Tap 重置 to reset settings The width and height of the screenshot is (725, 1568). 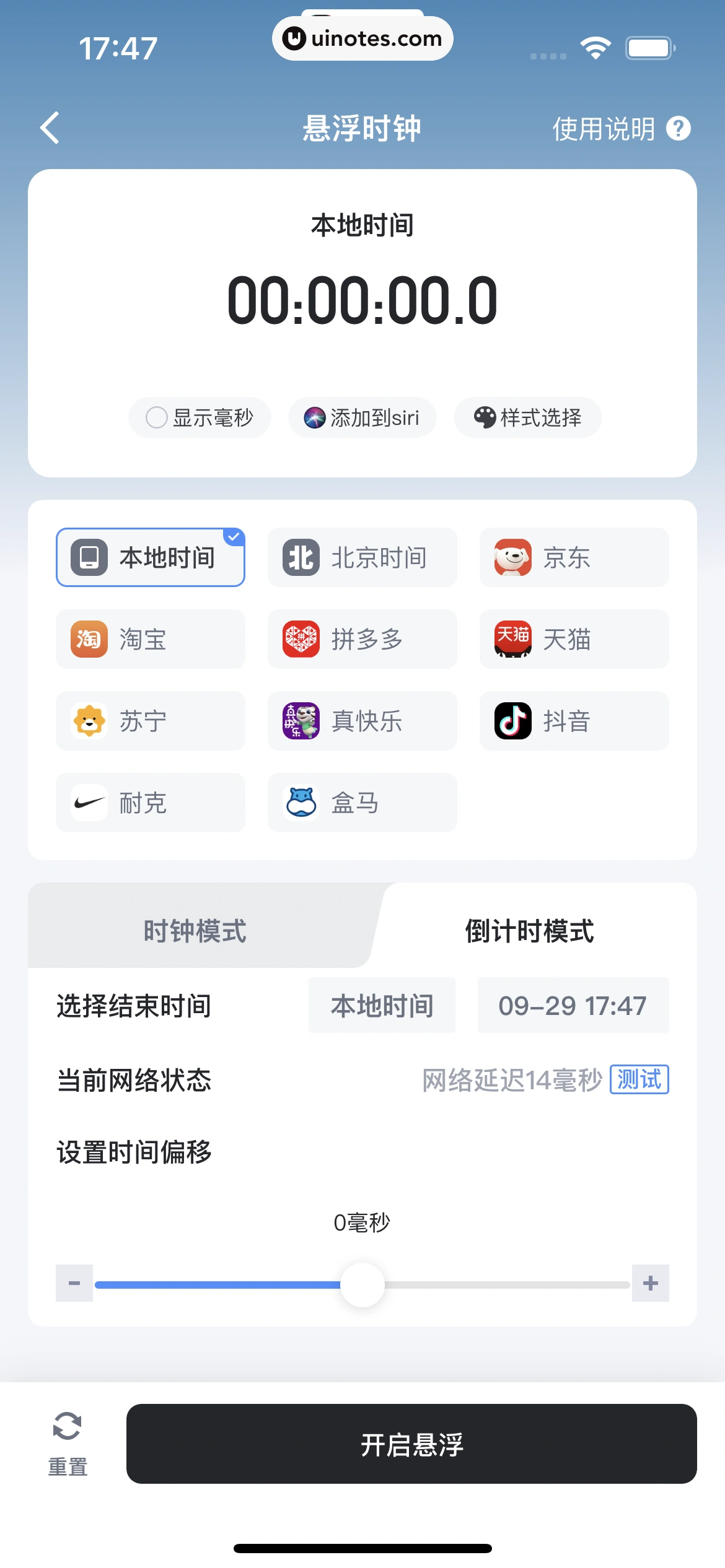(x=68, y=1444)
